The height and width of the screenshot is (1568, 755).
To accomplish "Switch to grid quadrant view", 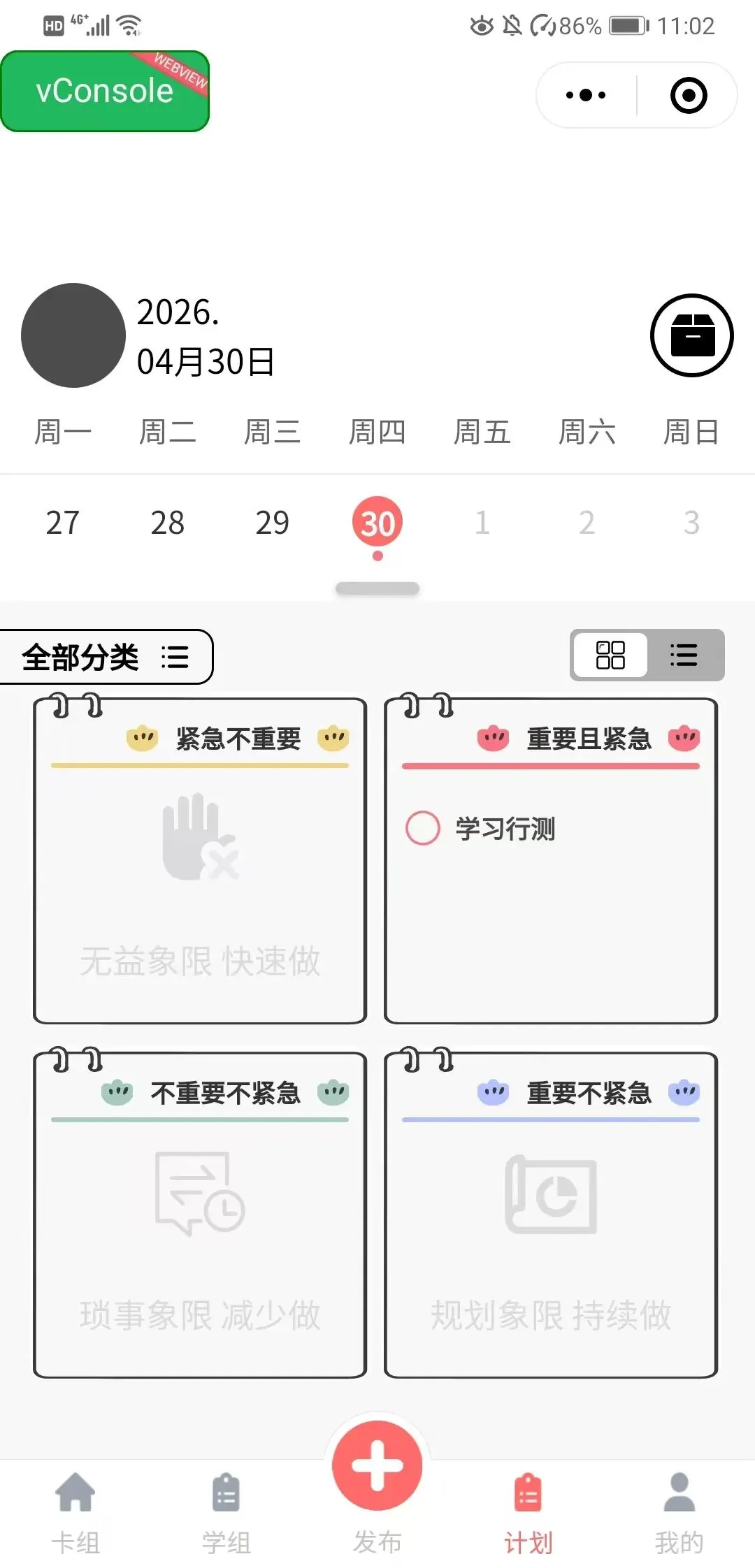I will point(610,655).
